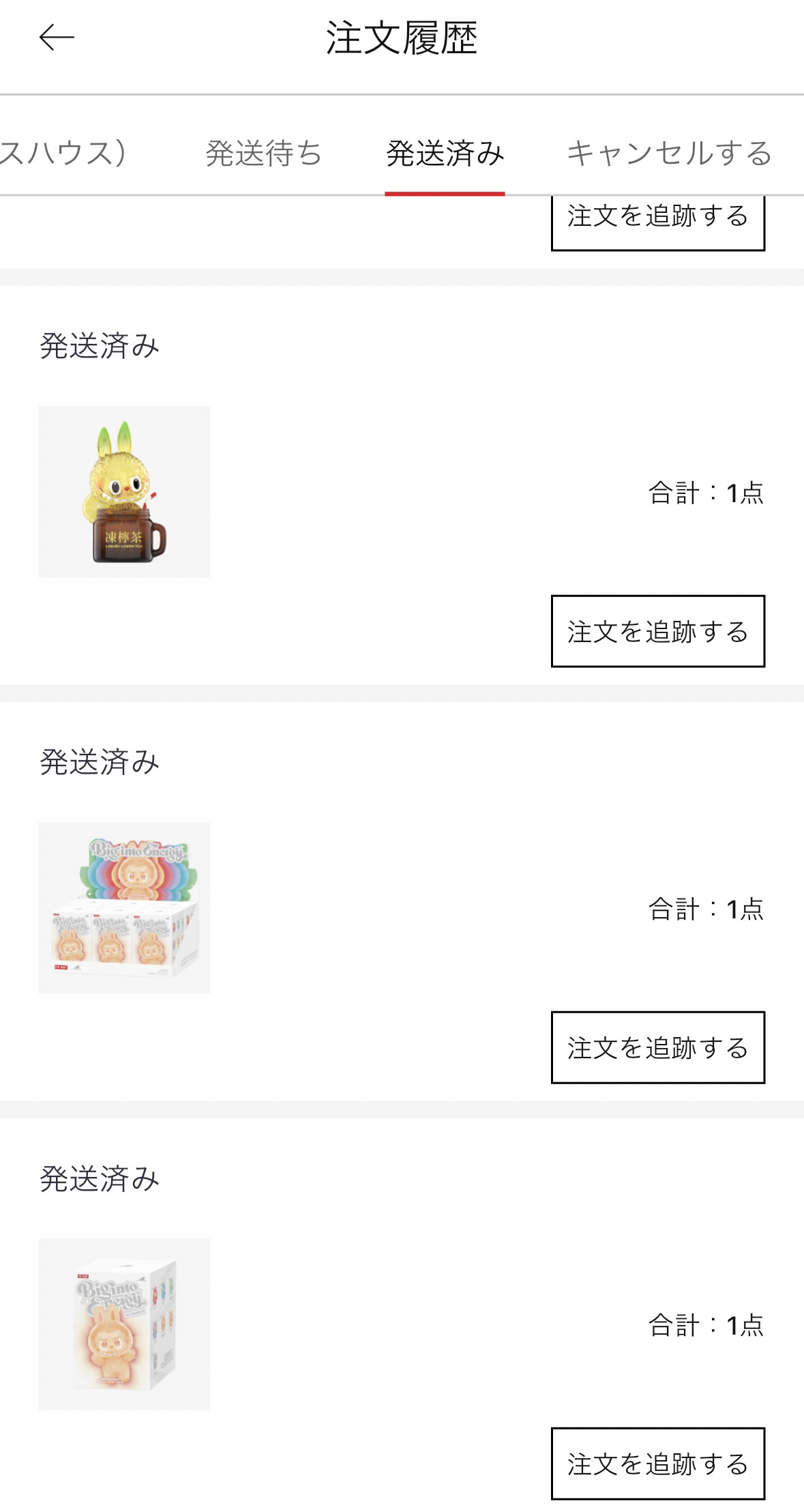Switch to the 発送待ち tab

(263, 153)
